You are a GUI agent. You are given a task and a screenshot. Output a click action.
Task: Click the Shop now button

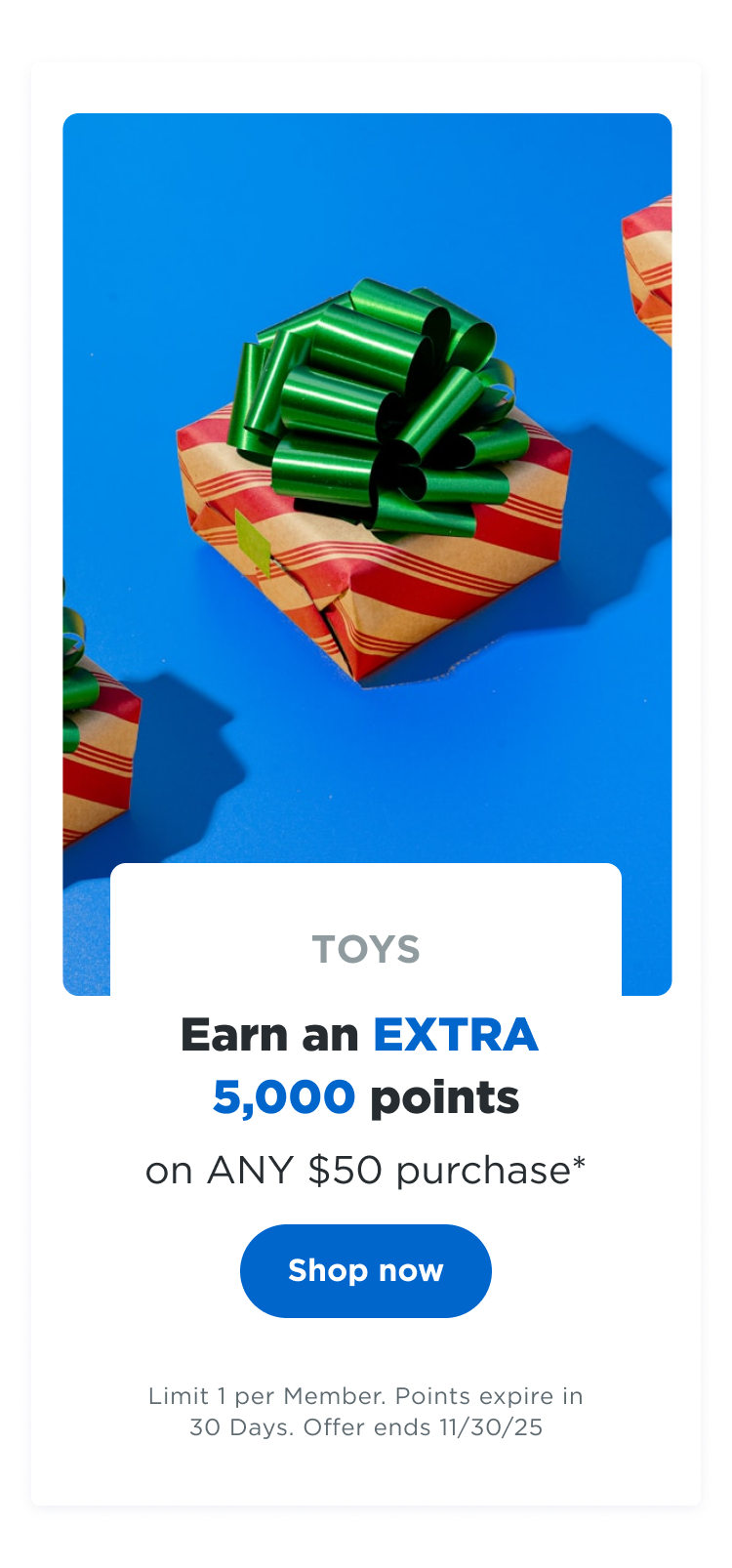(366, 1269)
